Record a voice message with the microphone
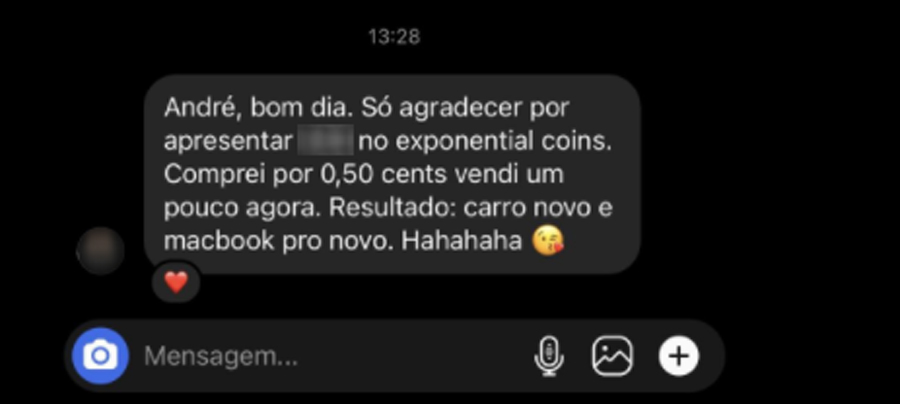900x404 pixels. [x=549, y=356]
